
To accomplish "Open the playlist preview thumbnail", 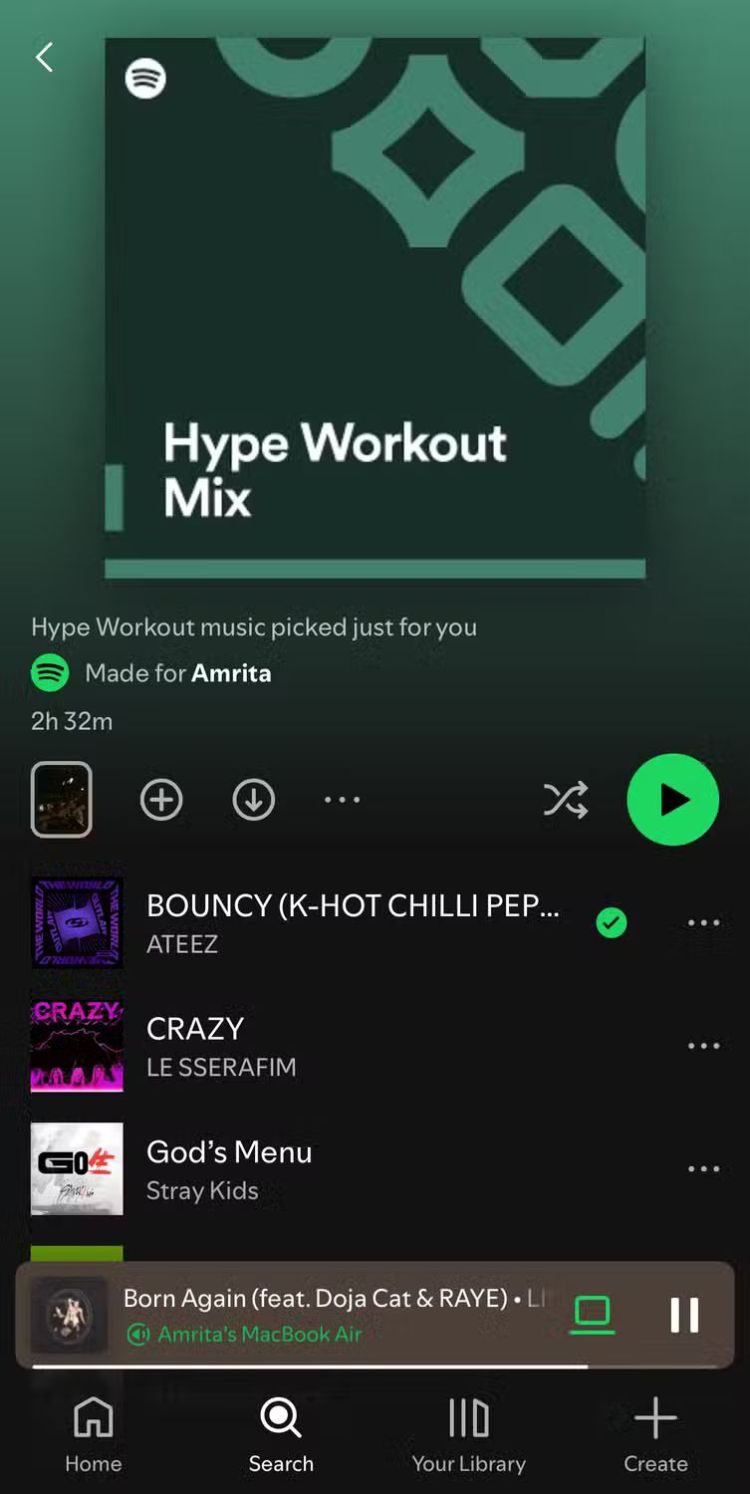I will [62, 799].
